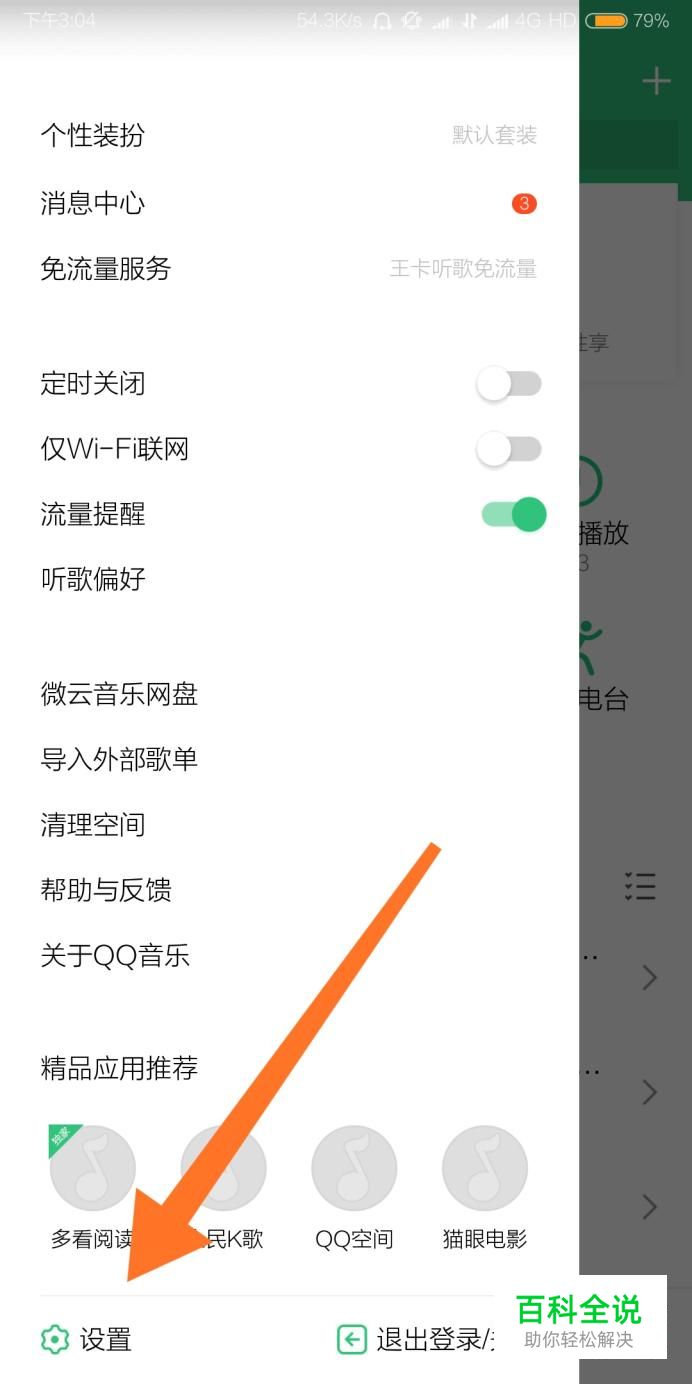
Task: Enable the 仅Wi-Fi联网 switch
Action: [x=509, y=450]
